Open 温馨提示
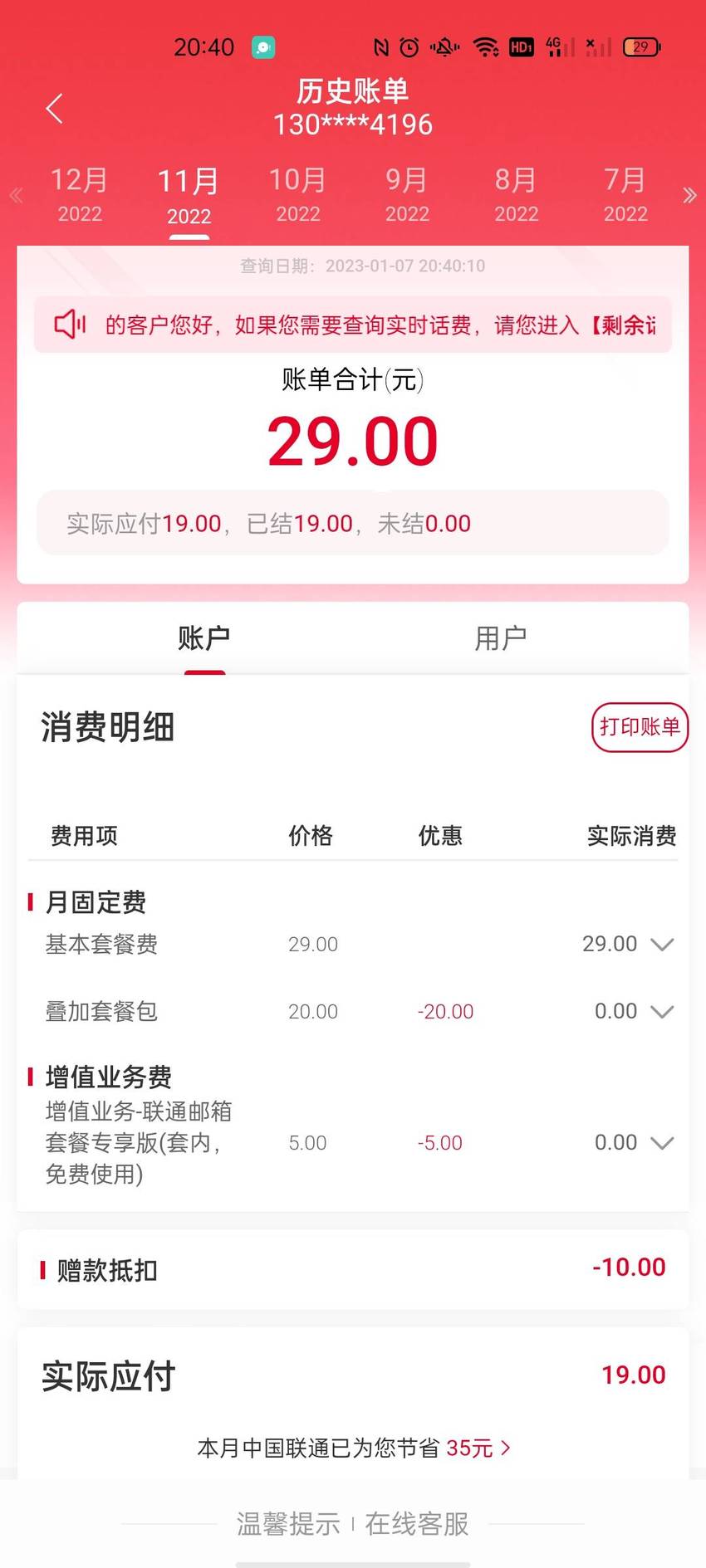The width and height of the screenshot is (706, 1568). click(288, 1524)
